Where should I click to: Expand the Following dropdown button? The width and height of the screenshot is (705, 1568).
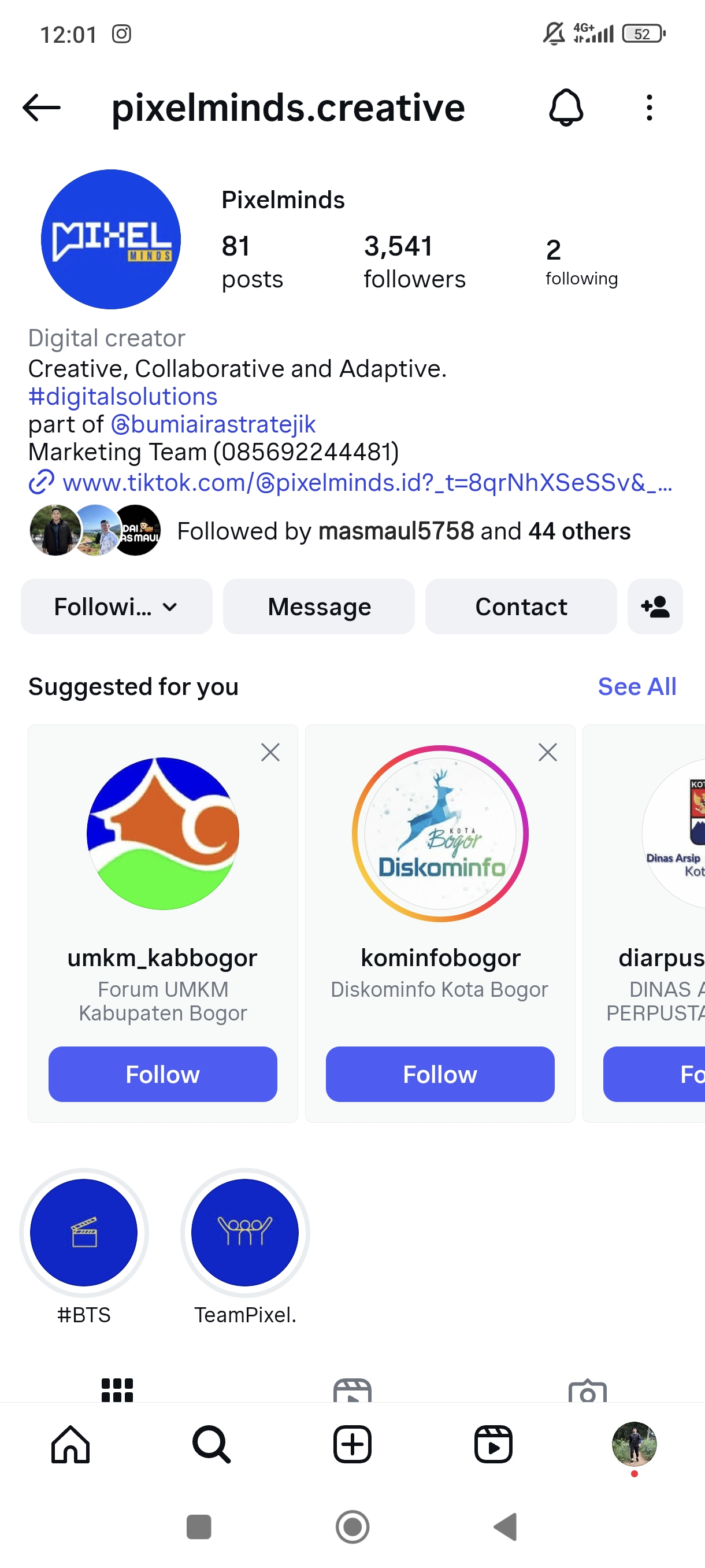click(116, 607)
